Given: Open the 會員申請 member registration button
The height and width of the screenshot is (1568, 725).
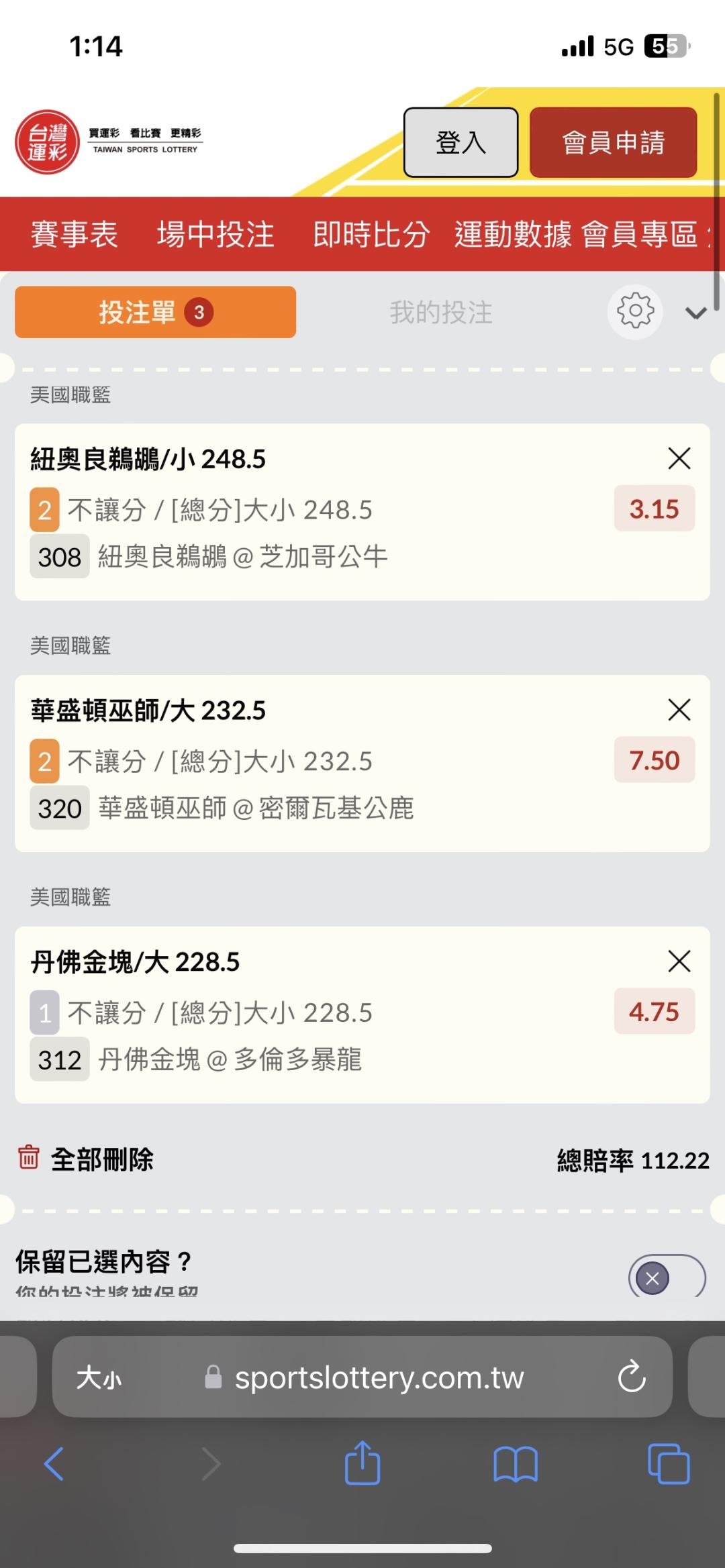Looking at the screenshot, I should point(613,142).
